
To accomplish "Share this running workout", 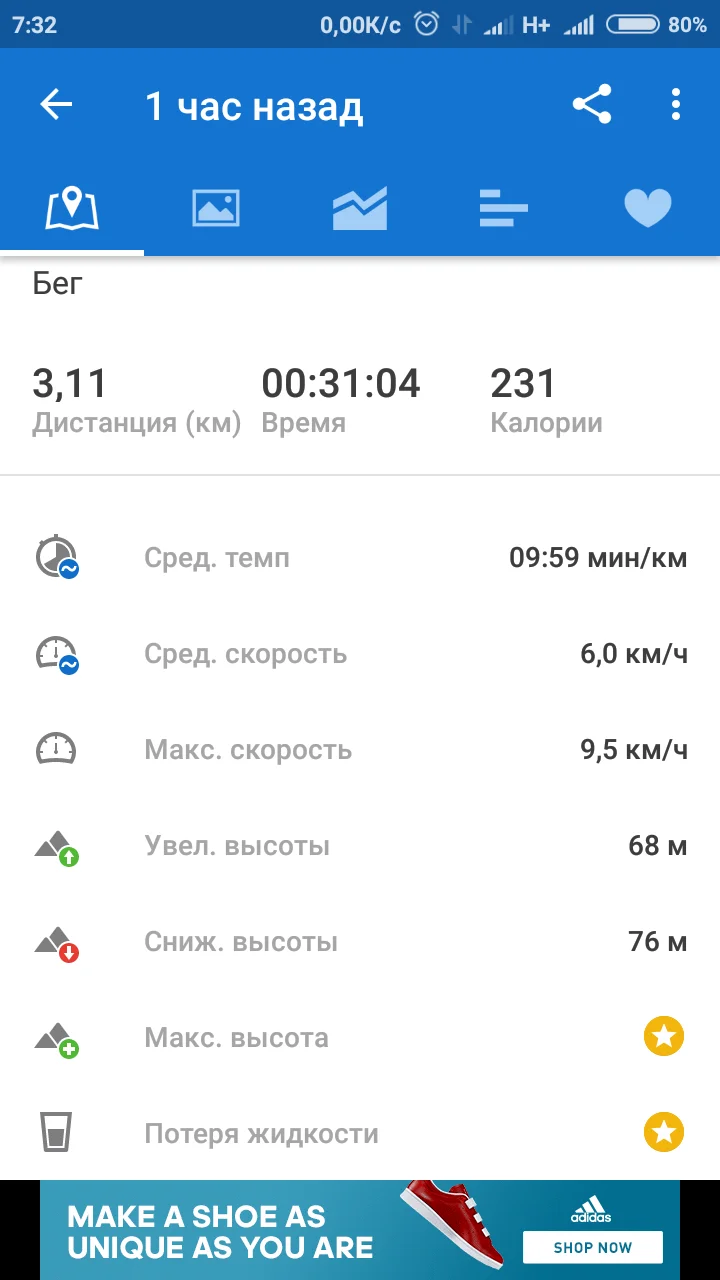I will [x=591, y=105].
